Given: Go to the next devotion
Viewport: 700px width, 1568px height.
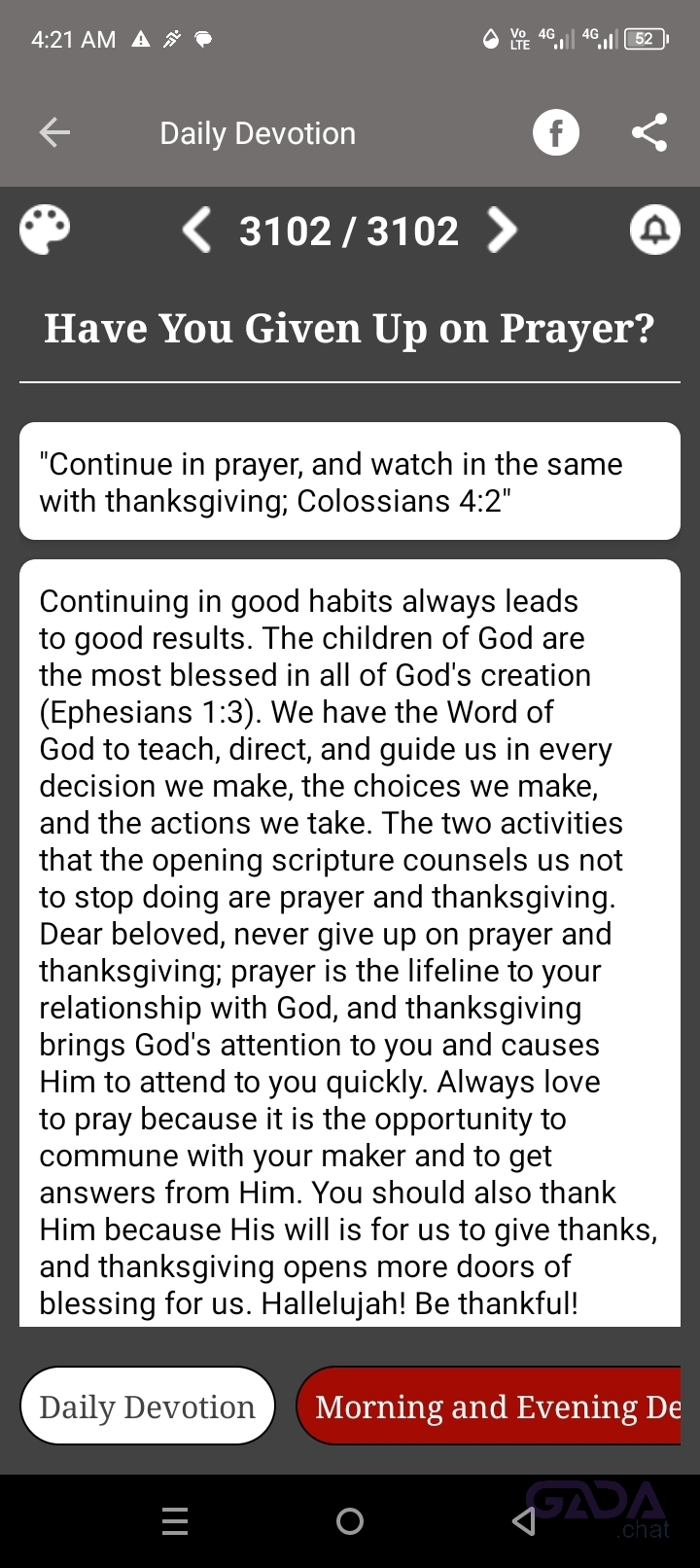Looking at the screenshot, I should click(502, 231).
